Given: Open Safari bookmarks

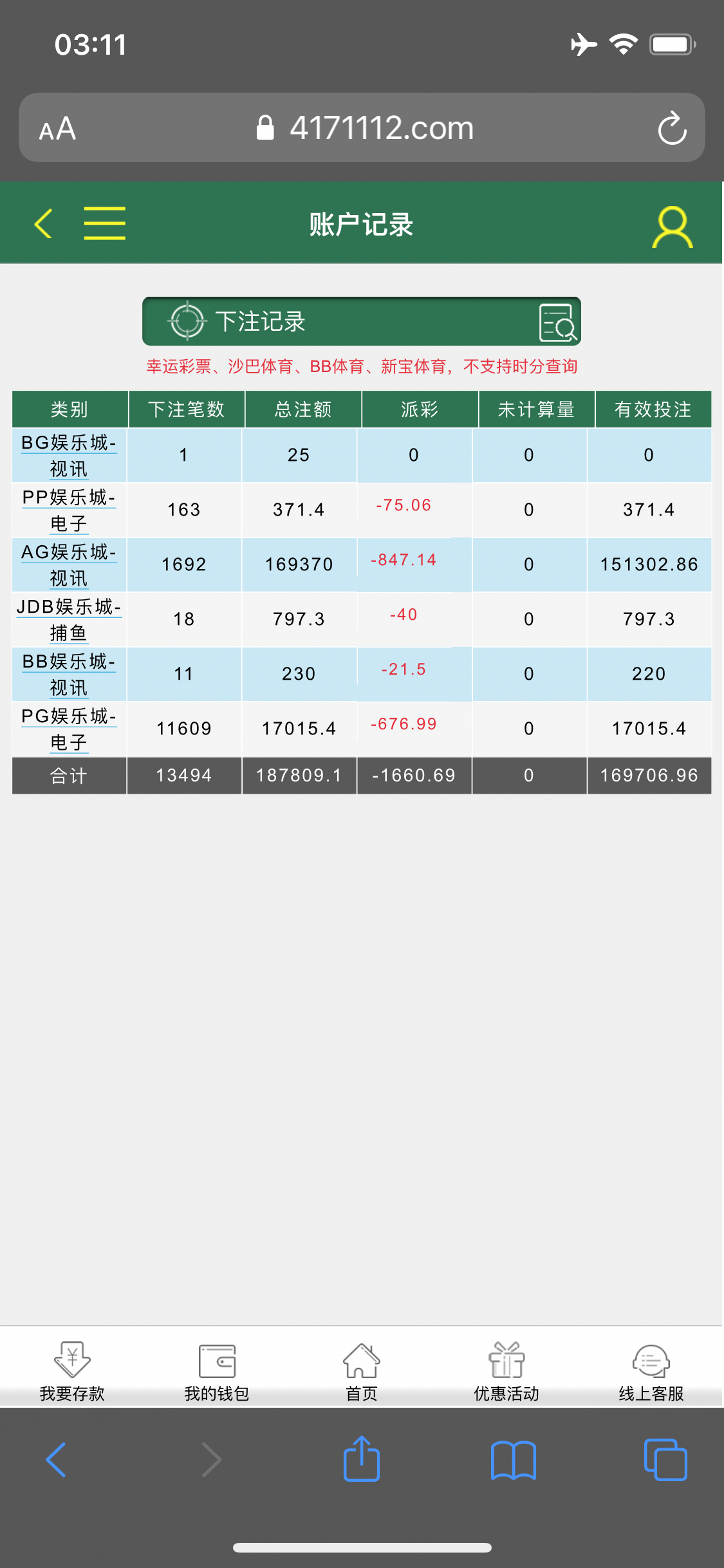Looking at the screenshot, I should coord(513,1459).
